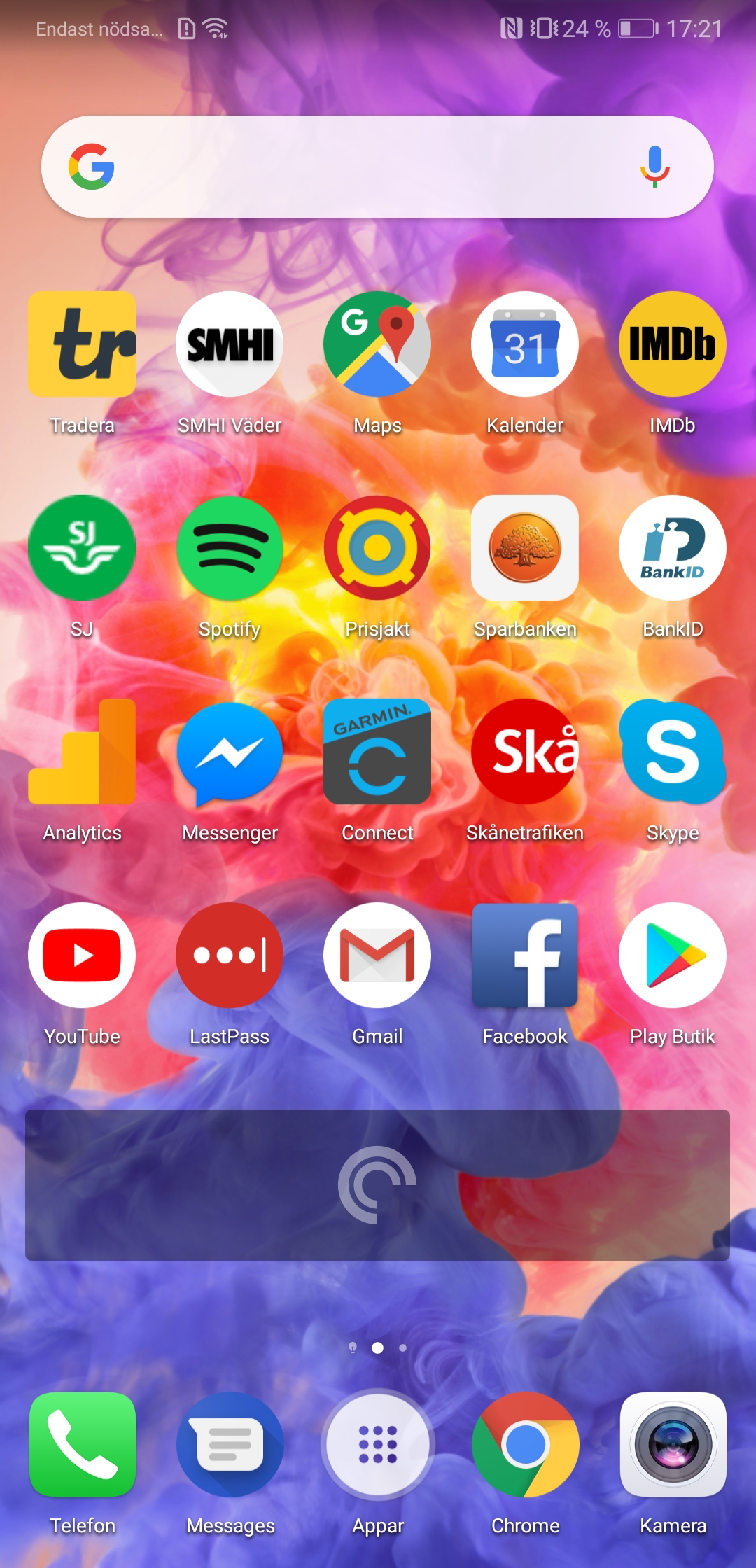Open the Tradera app

[x=82, y=344]
